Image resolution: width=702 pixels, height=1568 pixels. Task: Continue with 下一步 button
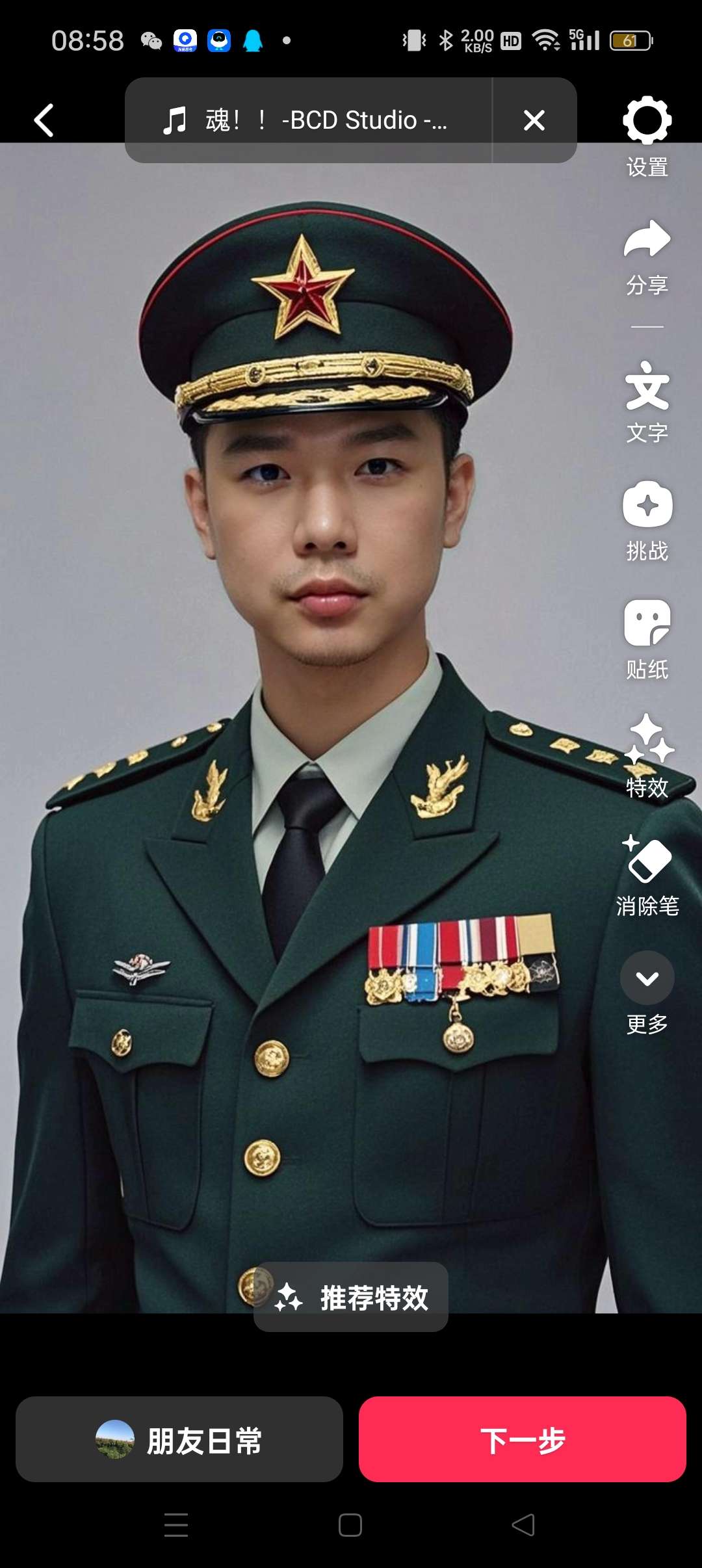click(522, 1440)
